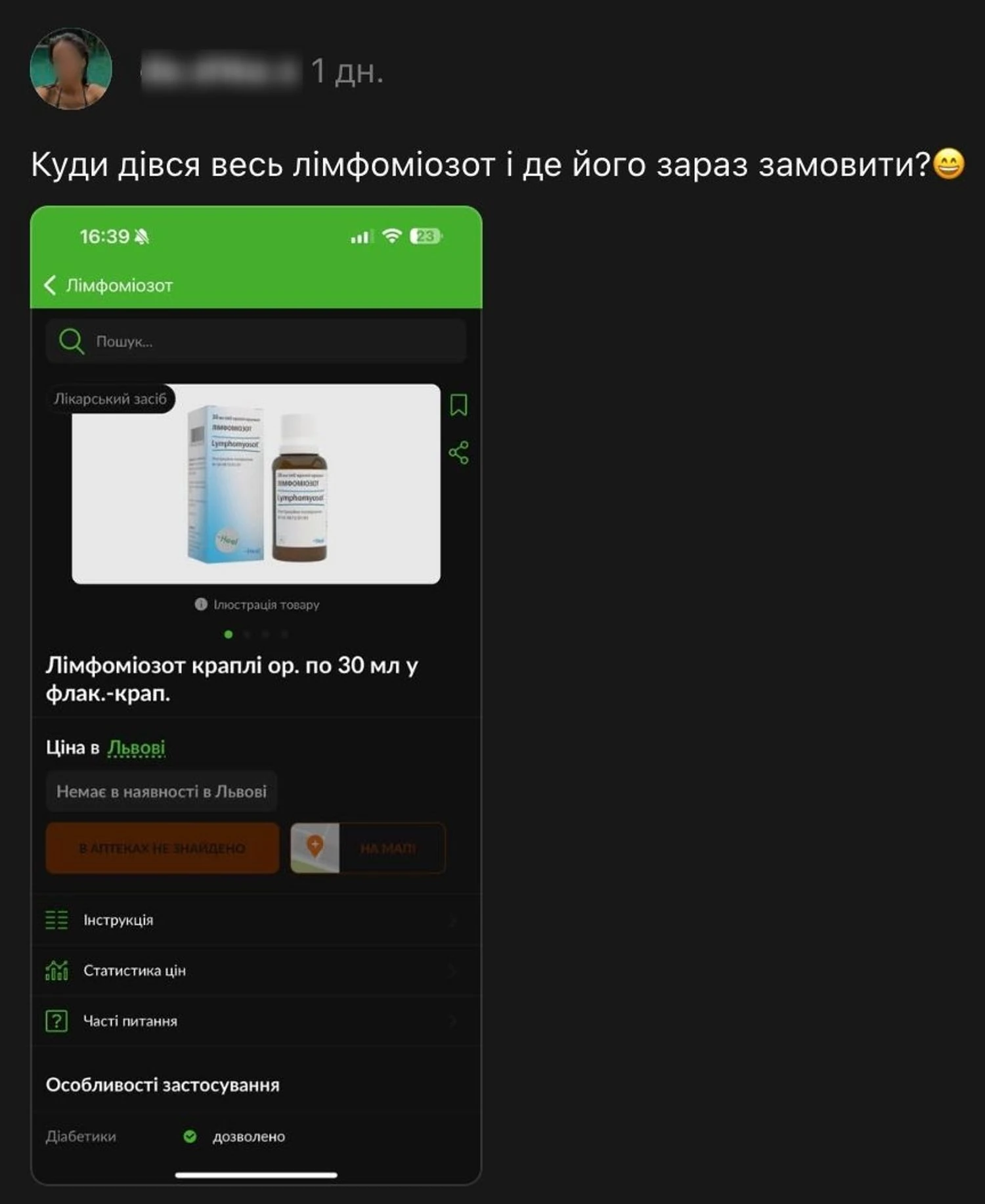Open the attached Лімфоміозот screenshot image
The width and height of the screenshot is (985, 1204).
[256, 694]
